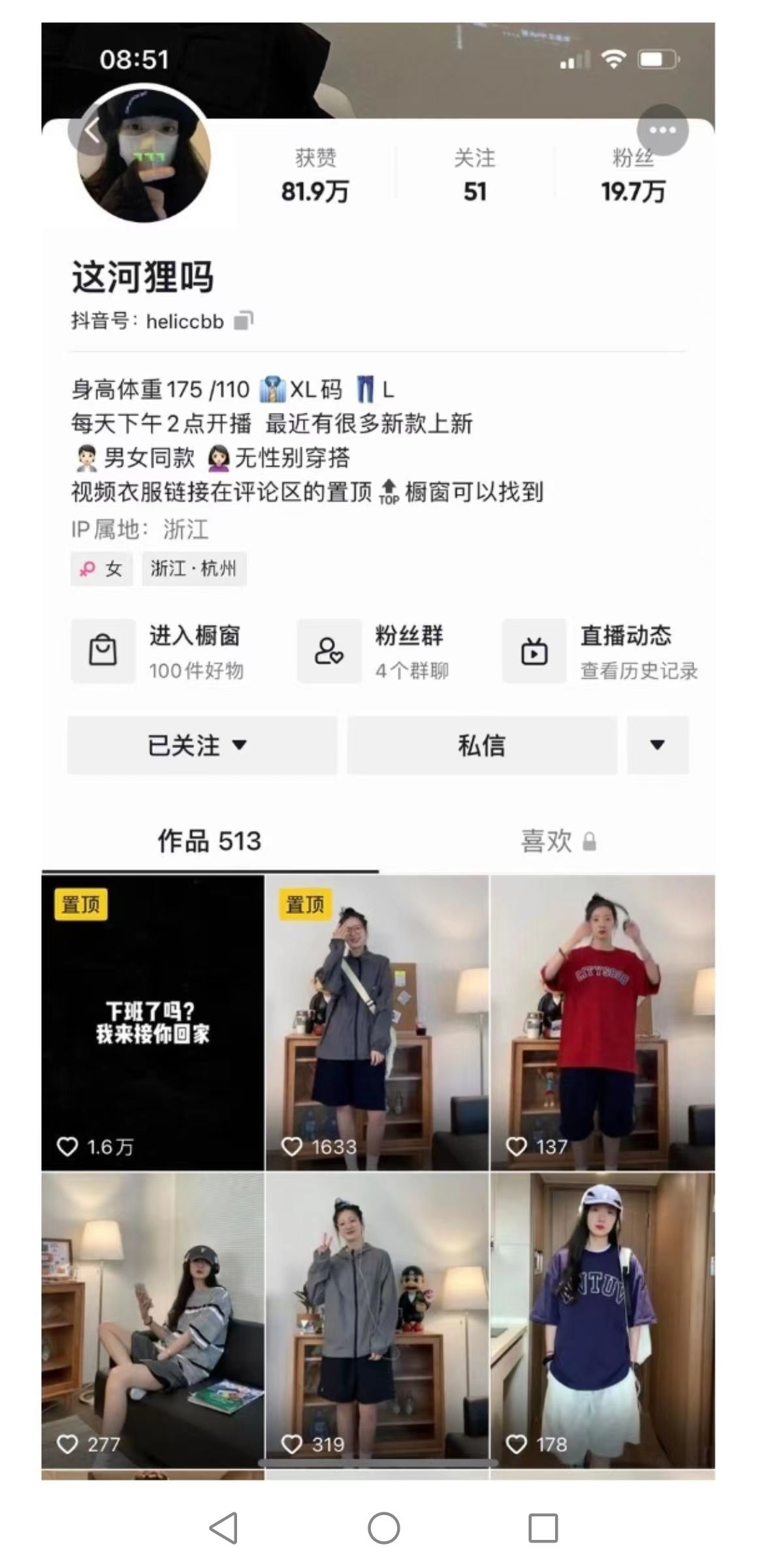Go back using the top-left arrow

point(91,130)
